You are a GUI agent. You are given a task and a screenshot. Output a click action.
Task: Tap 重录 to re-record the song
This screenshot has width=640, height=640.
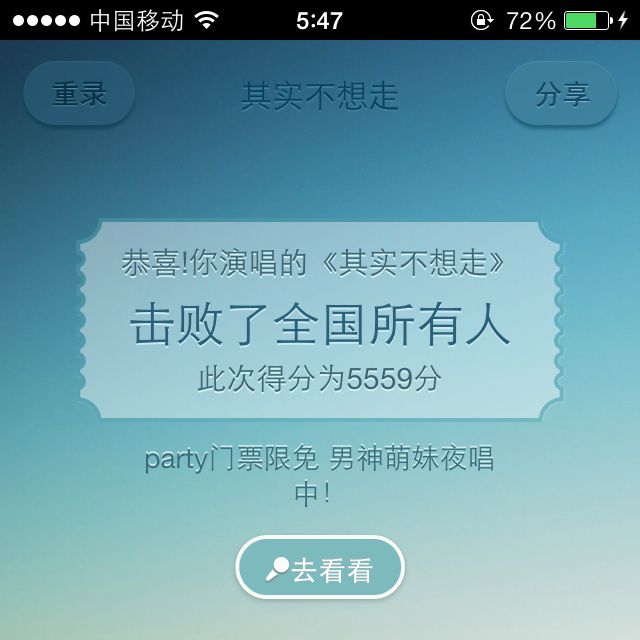point(79,94)
